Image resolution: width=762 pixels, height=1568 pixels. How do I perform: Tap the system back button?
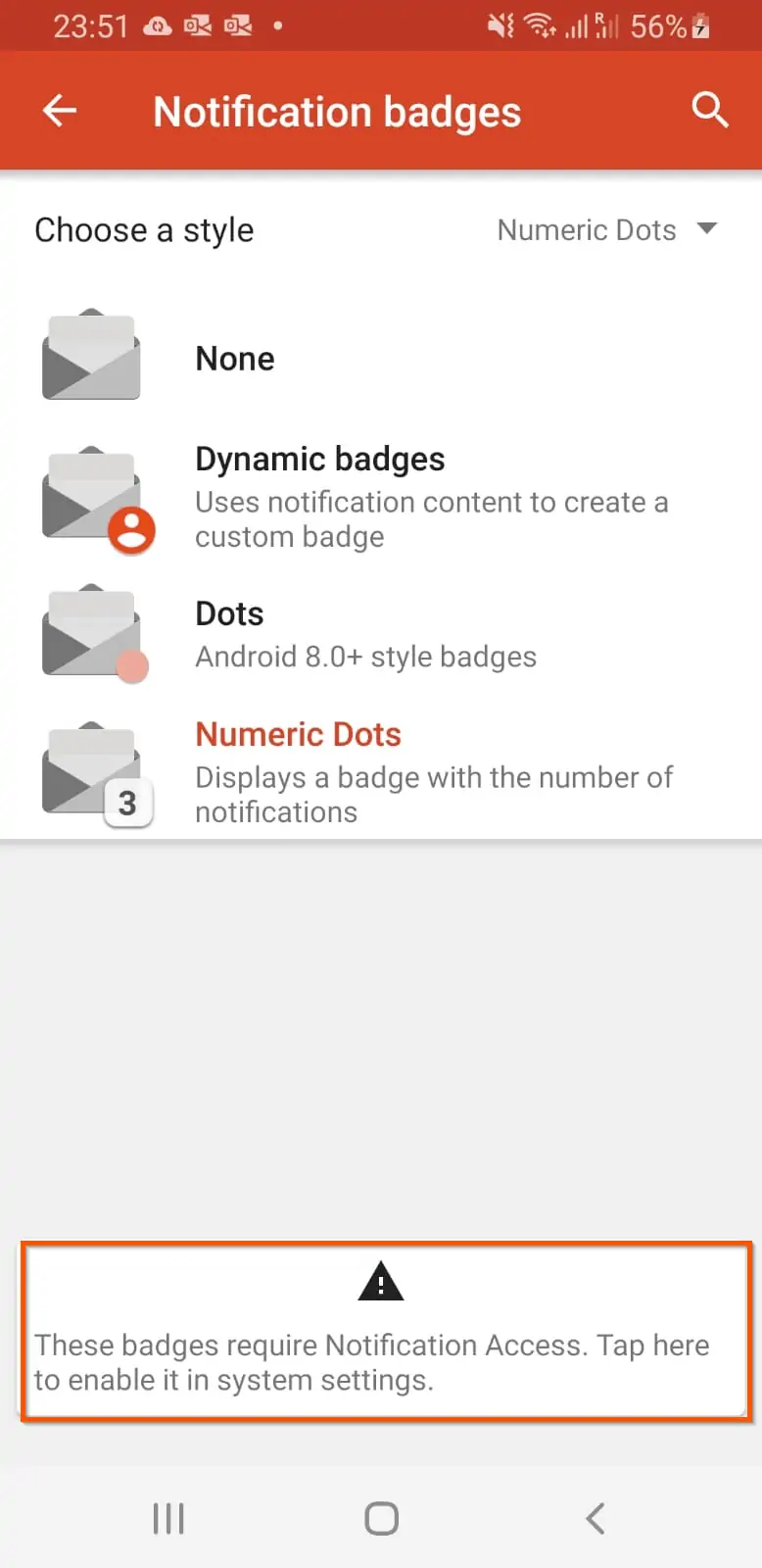(x=595, y=1518)
